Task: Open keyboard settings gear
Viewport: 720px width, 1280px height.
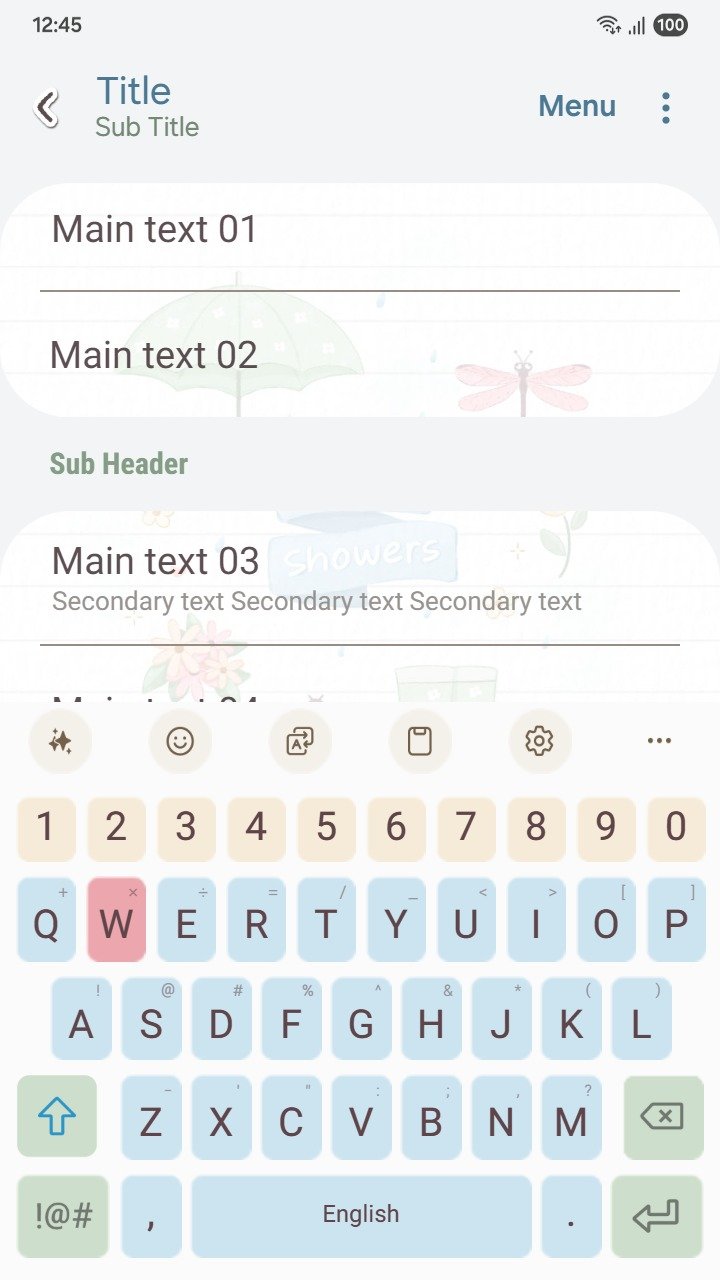Action: pyautogui.click(x=539, y=741)
